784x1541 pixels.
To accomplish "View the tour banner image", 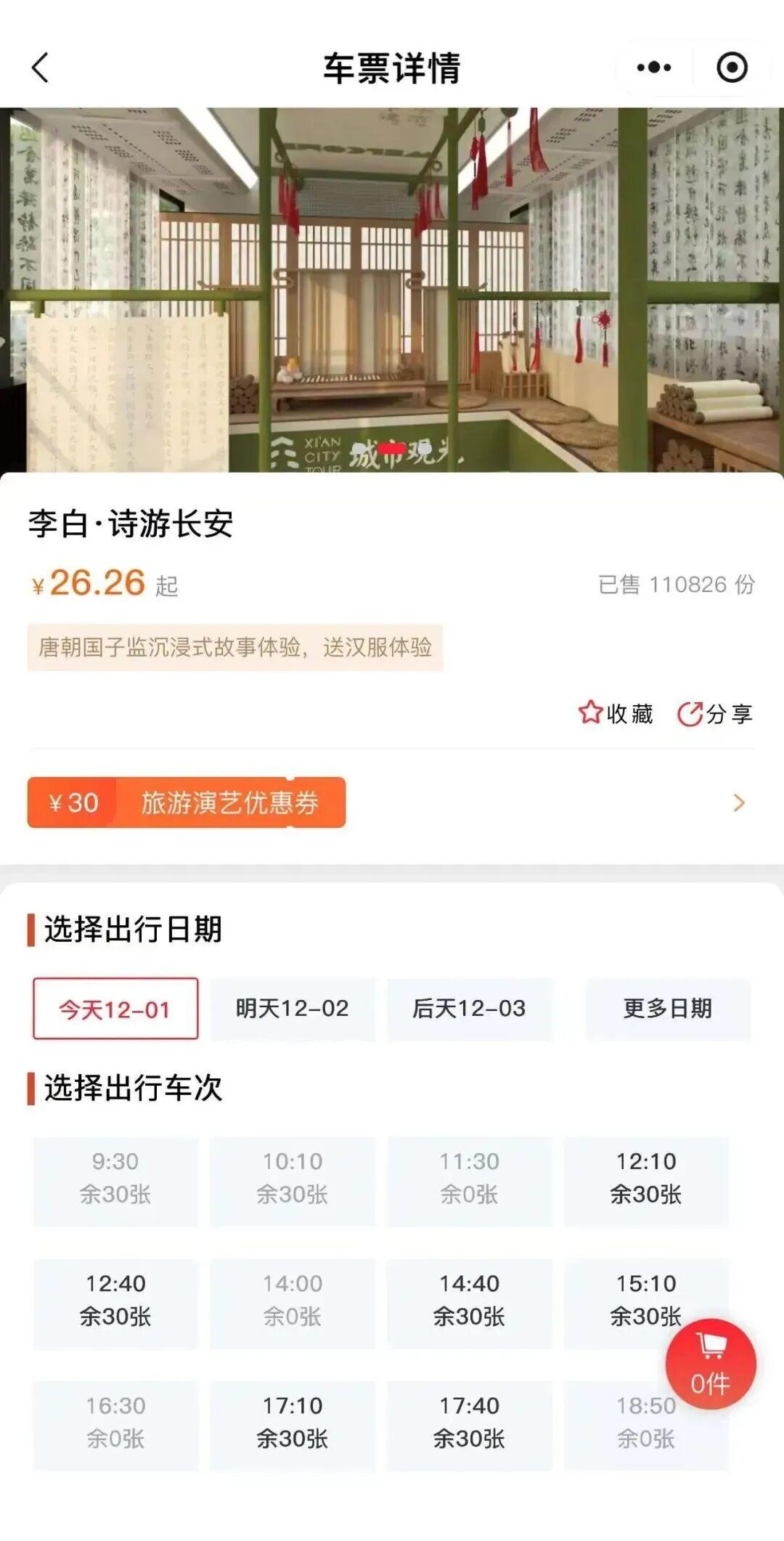I will click(392, 290).
